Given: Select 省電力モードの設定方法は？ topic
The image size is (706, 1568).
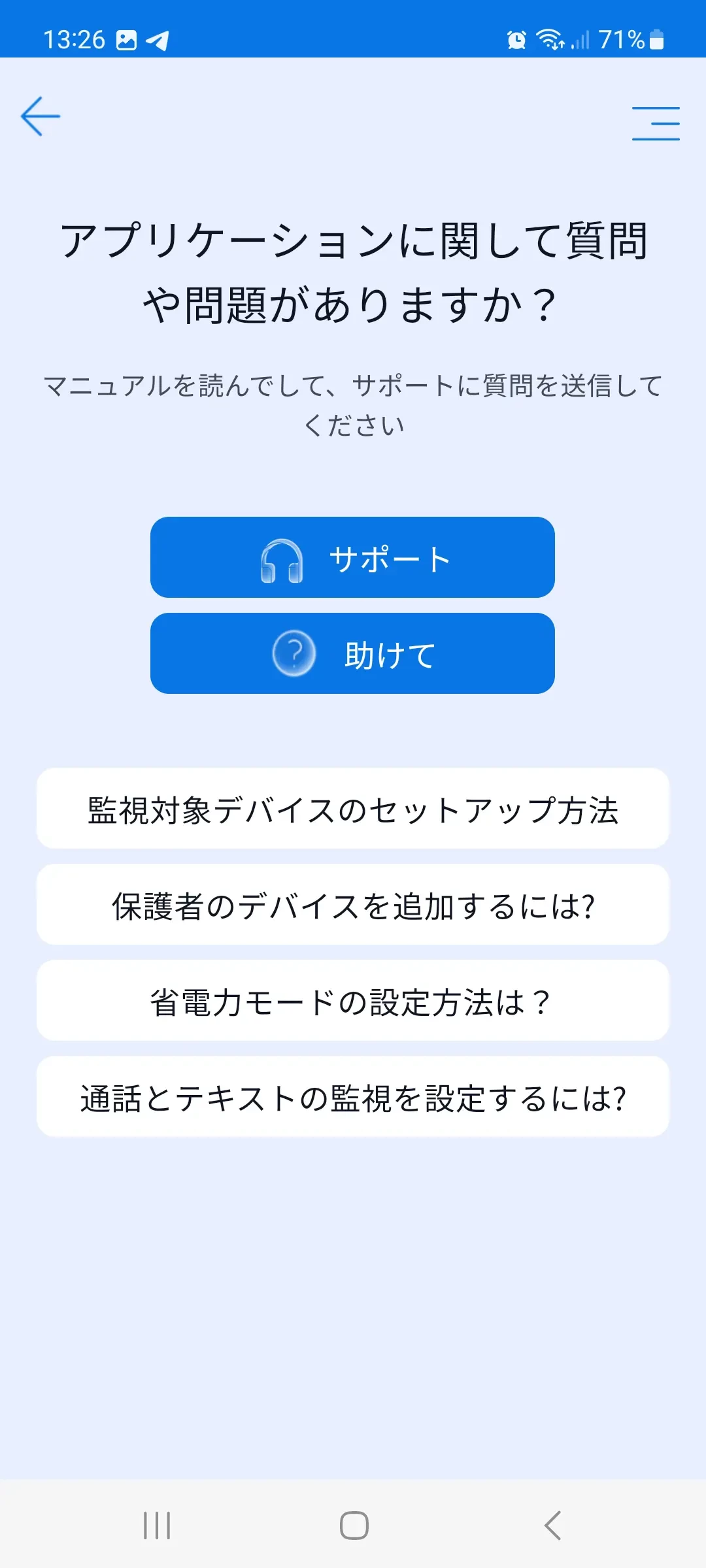Looking at the screenshot, I should (353, 1001).
